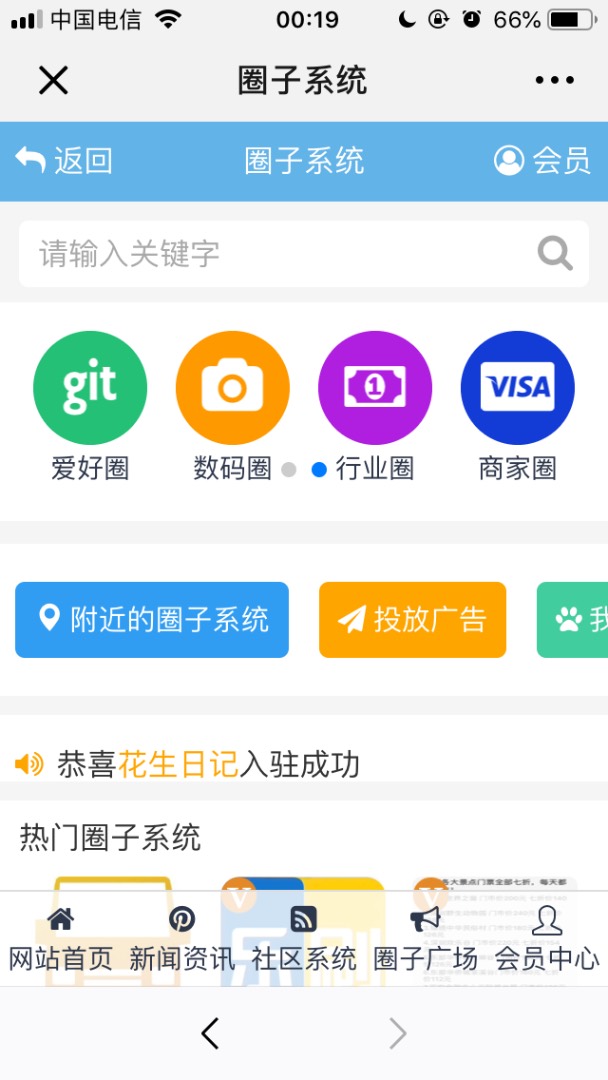Go to 网站首页 tab
The width and height of the screenshot is (608, 1080).
tap(61, 940)
